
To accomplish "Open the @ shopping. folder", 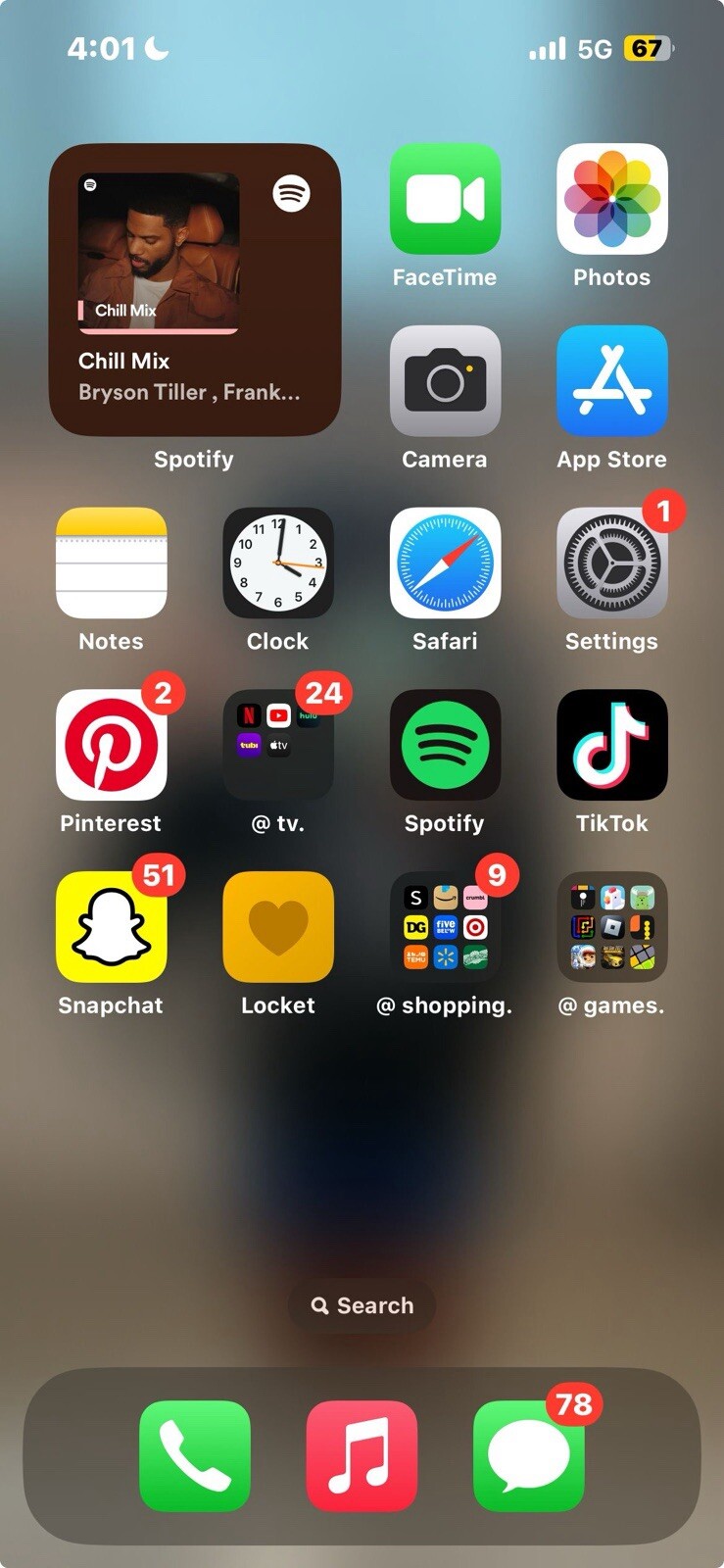I will tap(445, 926).
